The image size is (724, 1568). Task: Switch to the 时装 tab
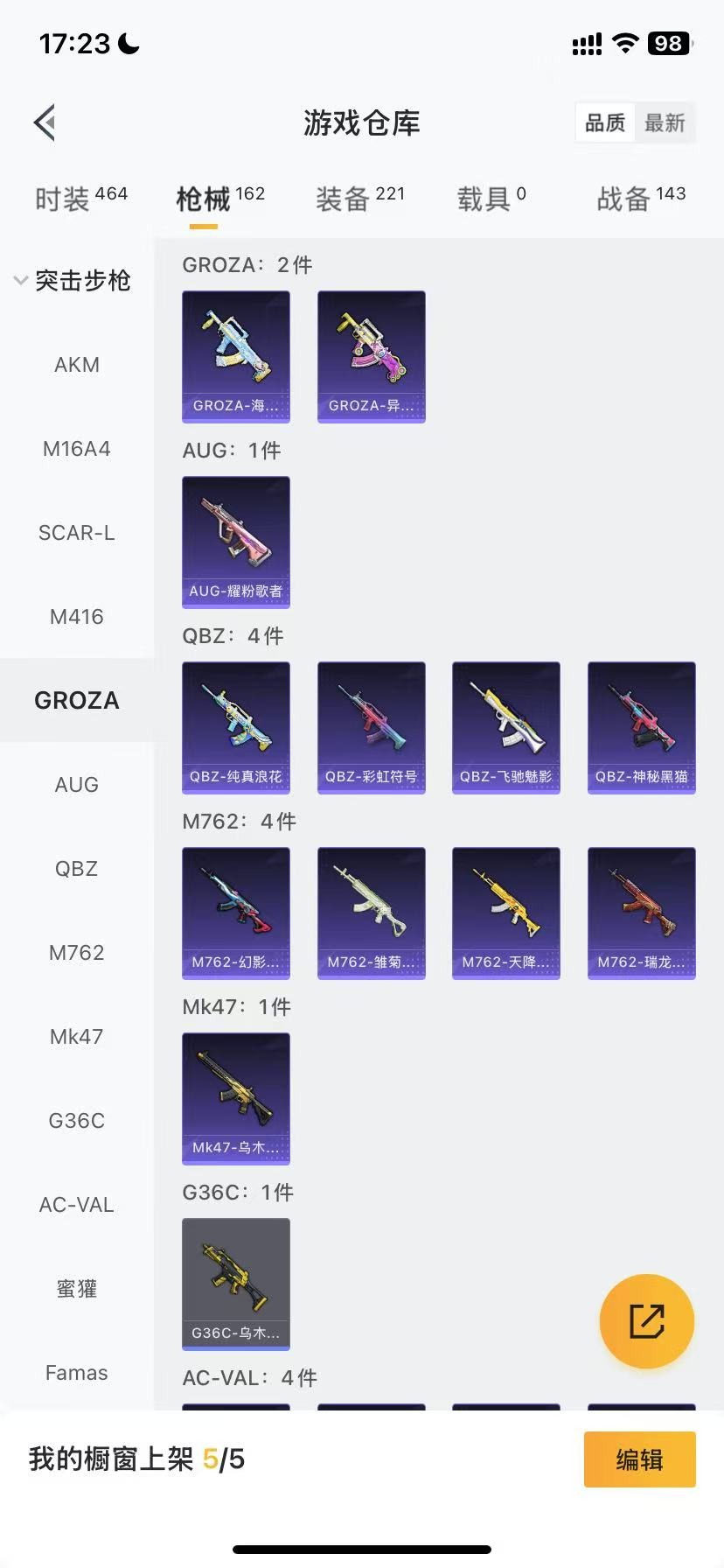[x=80, y=199]
